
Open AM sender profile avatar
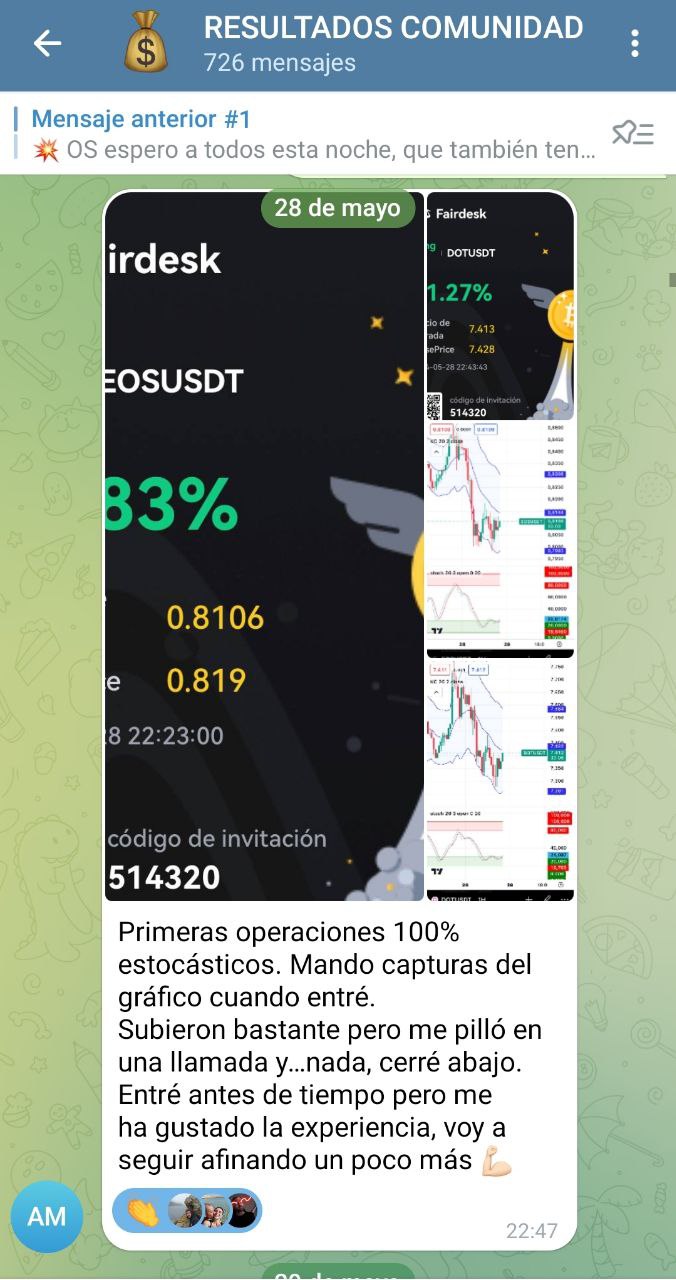click(x=47, y=1216)
